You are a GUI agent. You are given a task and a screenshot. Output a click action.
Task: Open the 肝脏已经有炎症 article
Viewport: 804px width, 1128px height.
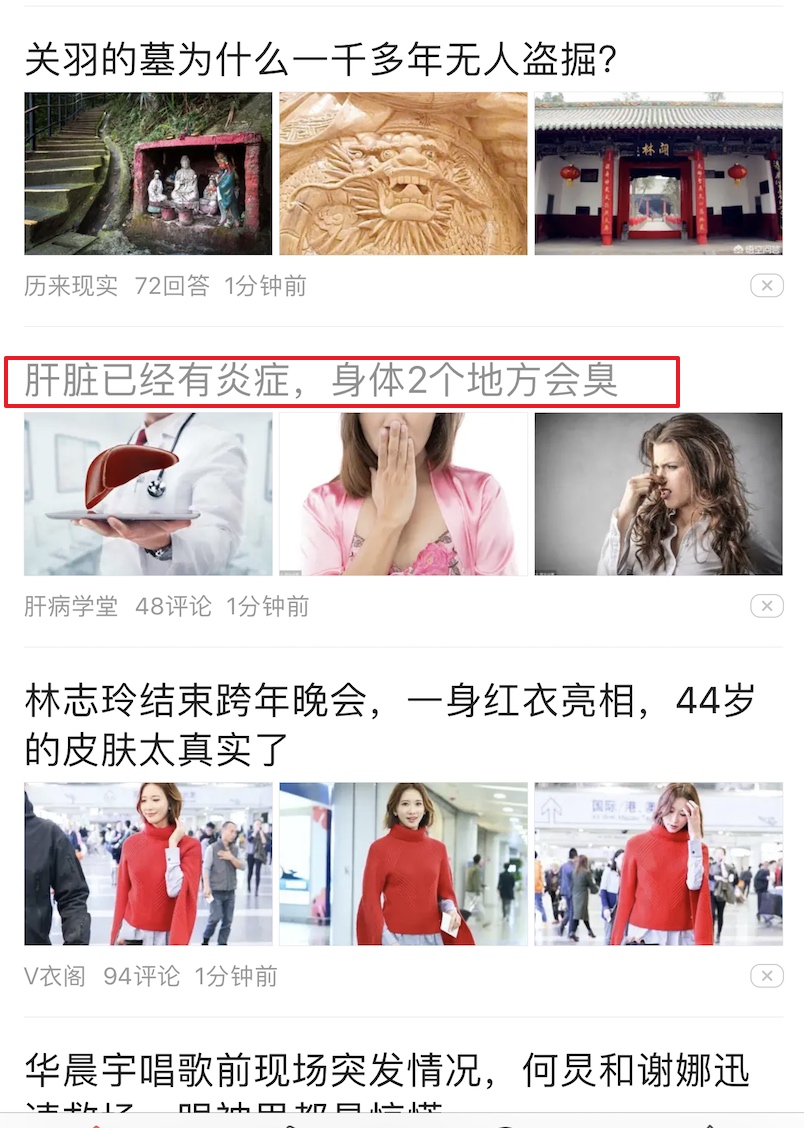320,381
